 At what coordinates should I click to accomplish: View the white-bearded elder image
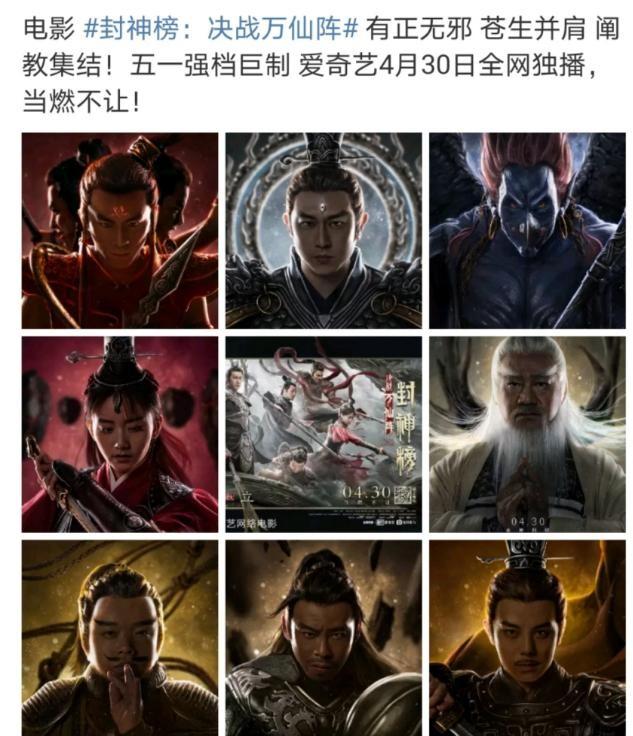[x=528, y=434]
